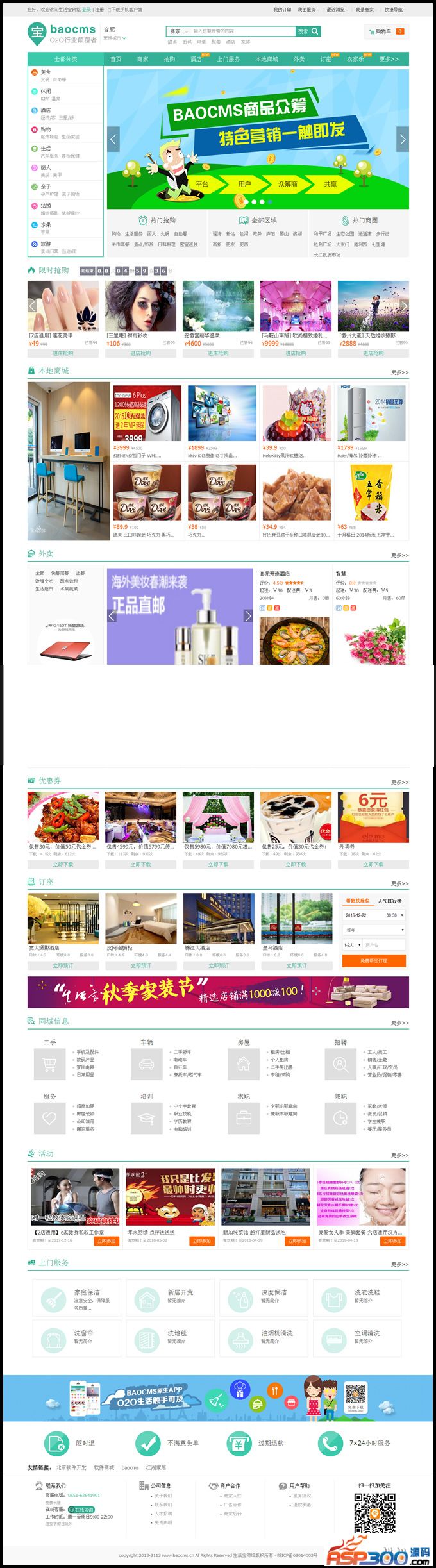
Task: Open the 秋季家装节 promotional banner
Action: 218,992
